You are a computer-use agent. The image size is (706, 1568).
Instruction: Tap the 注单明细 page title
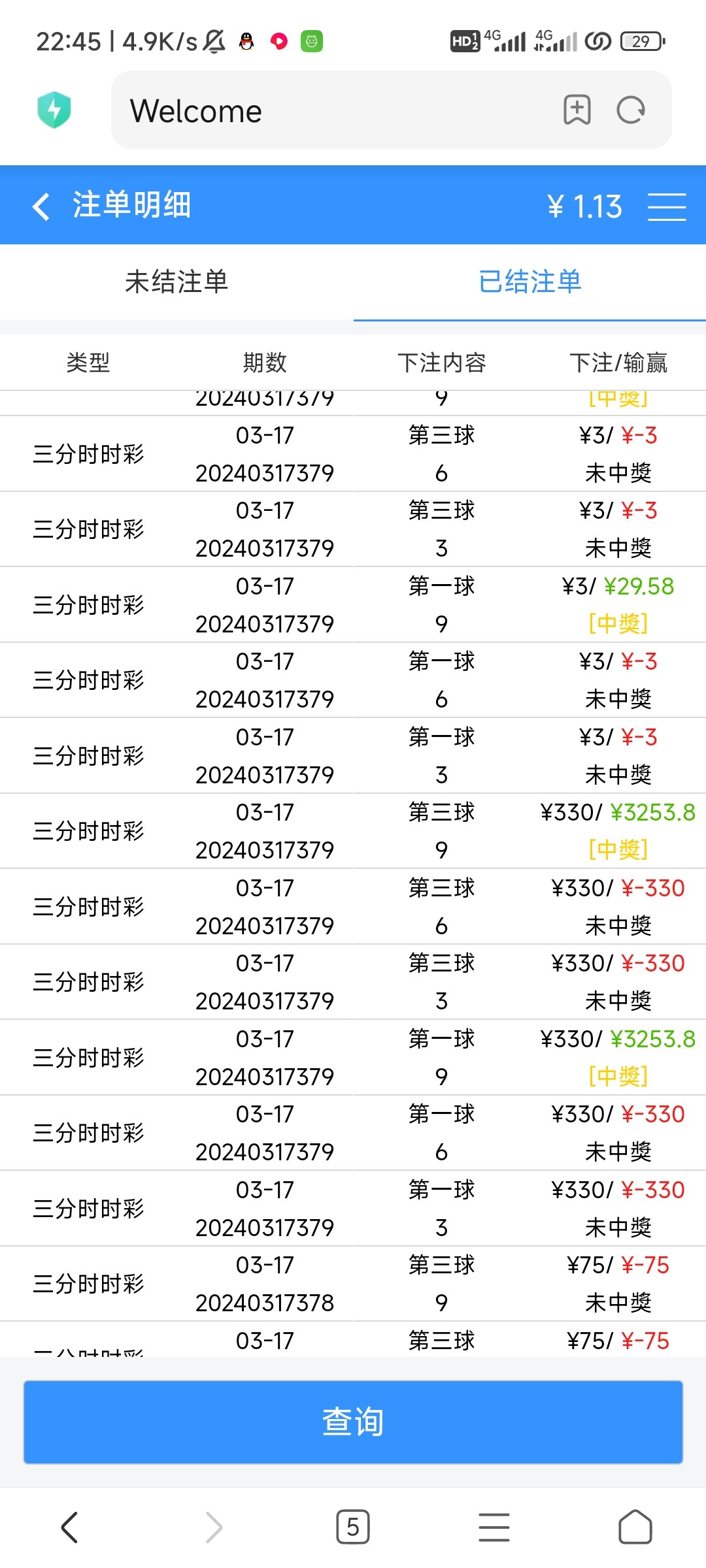click(x=131, y=206)
